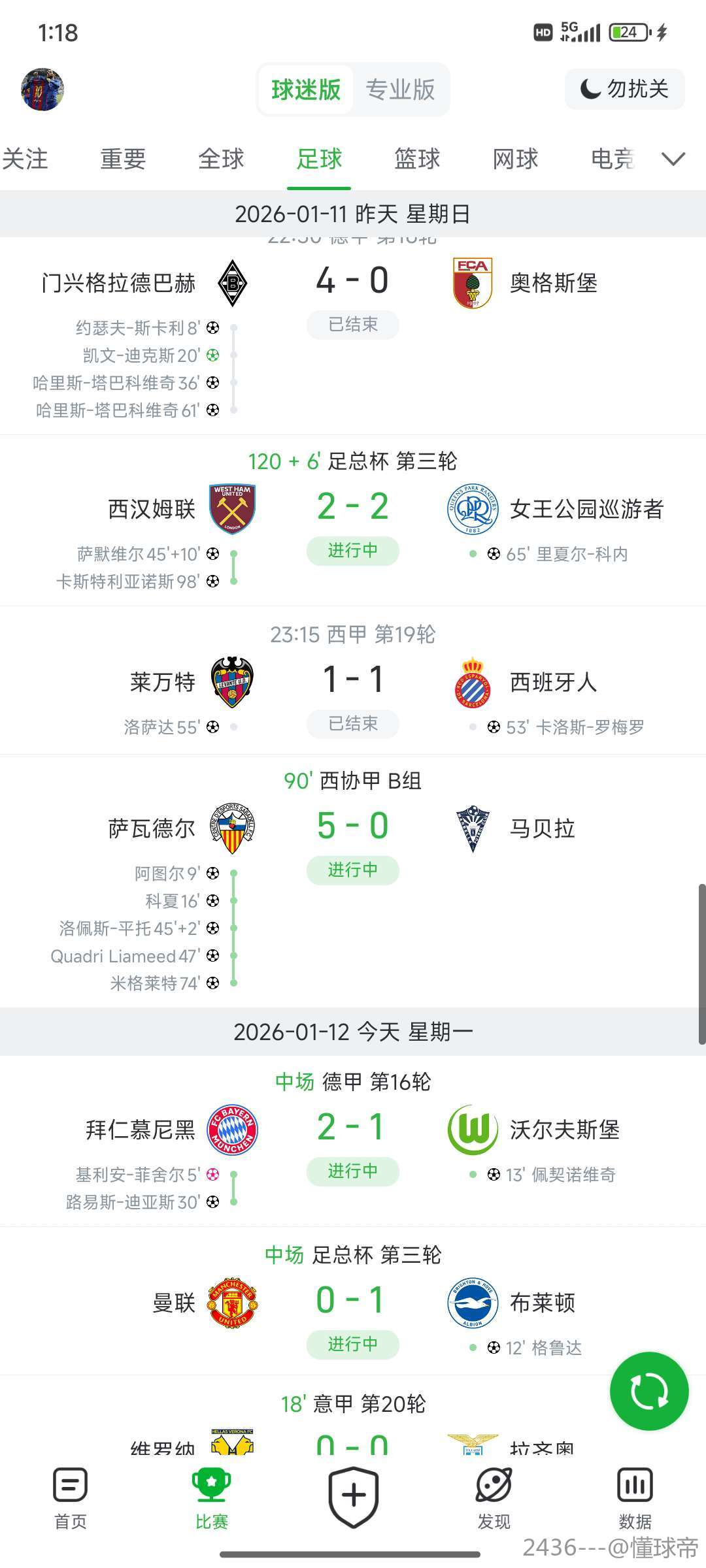Go to the 网球 tab
The width and height of the screenshot is (706, 1568).
515,159
